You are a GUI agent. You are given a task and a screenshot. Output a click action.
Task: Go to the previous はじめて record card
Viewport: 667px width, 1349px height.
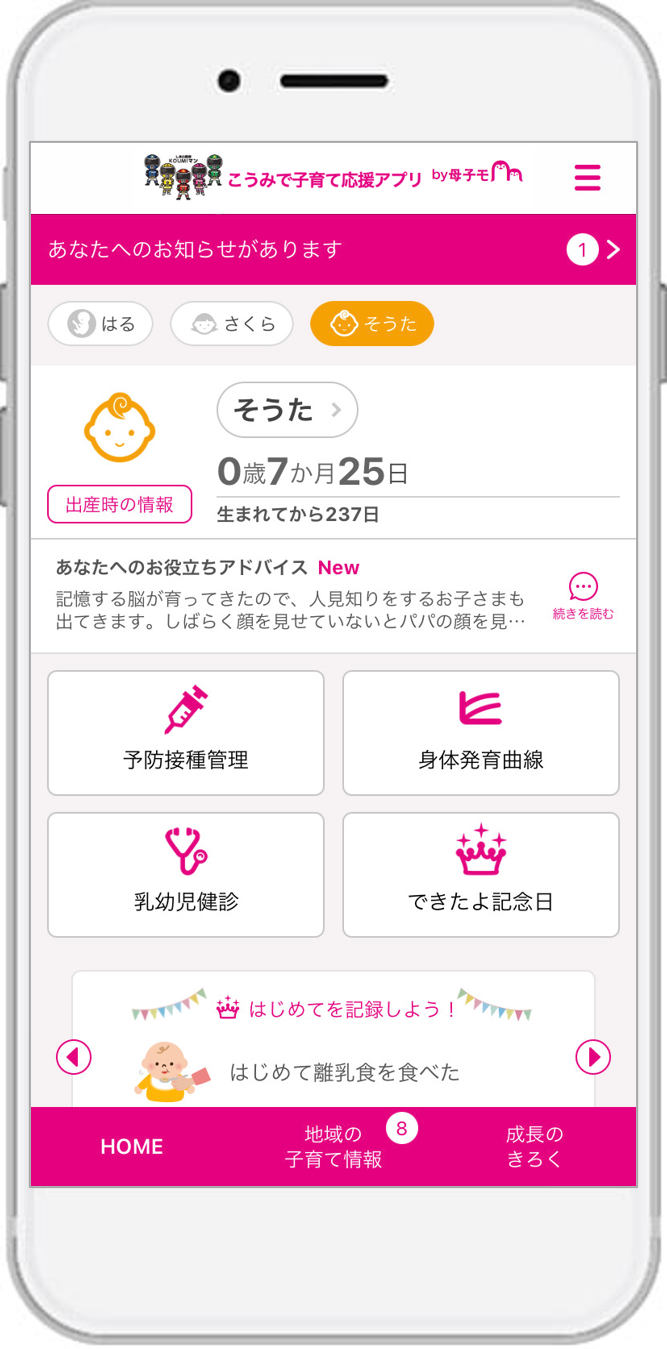point(74,1057)
